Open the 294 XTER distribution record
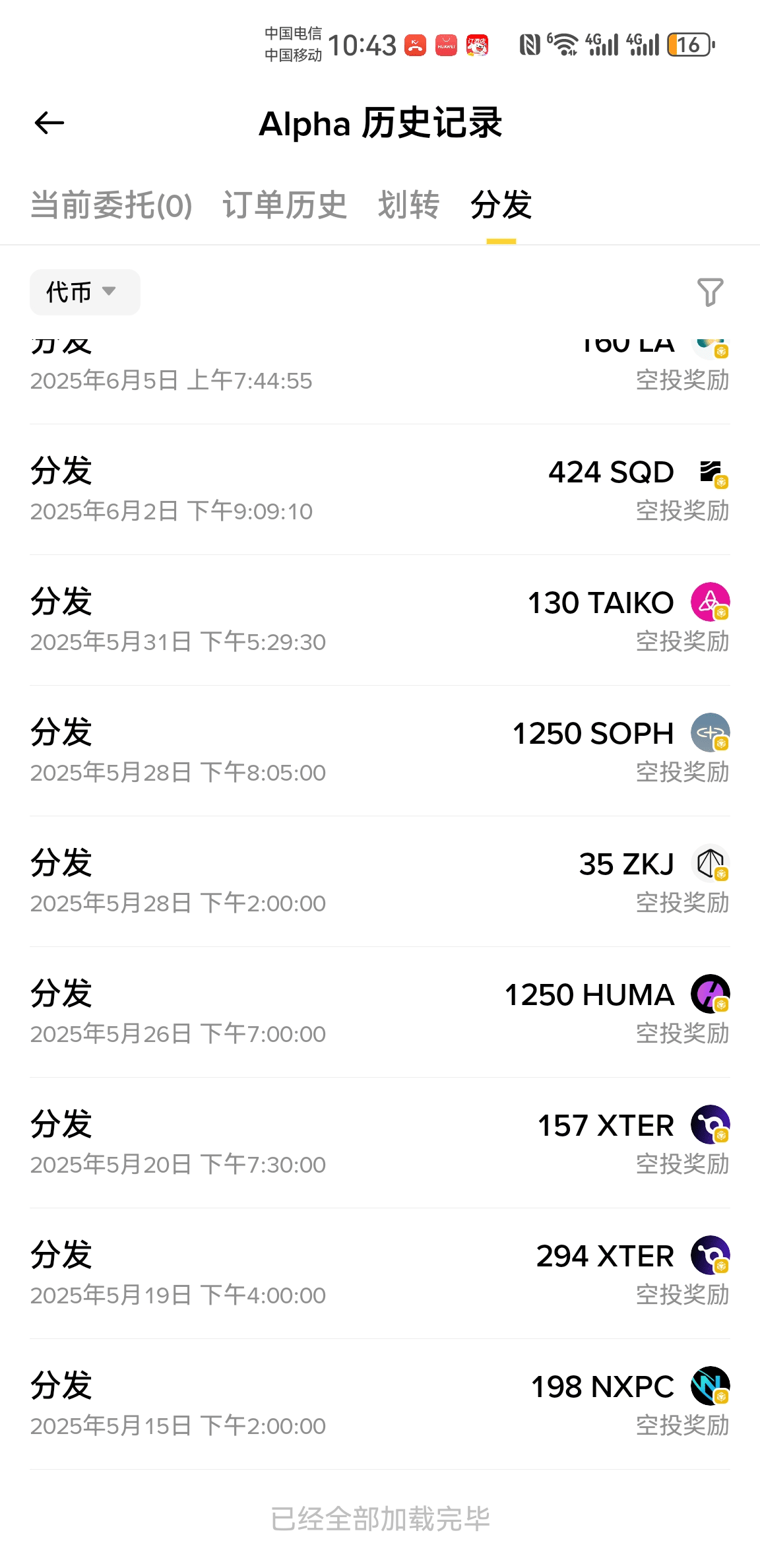The height and width of the screenshot is (1568, 760). pyautogui.click(x=380, y=1274)
